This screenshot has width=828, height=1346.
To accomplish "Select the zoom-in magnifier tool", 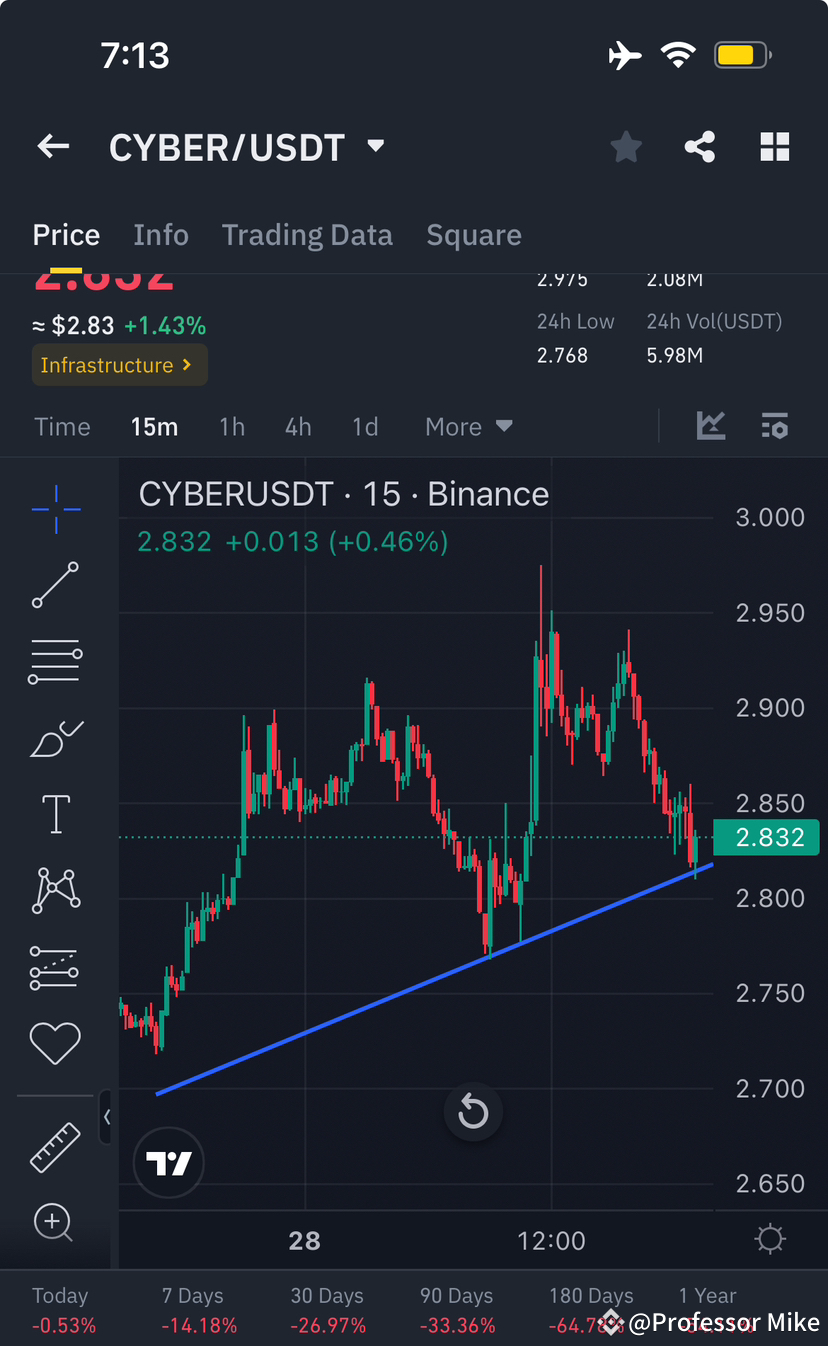I will tap(55, 1222).
